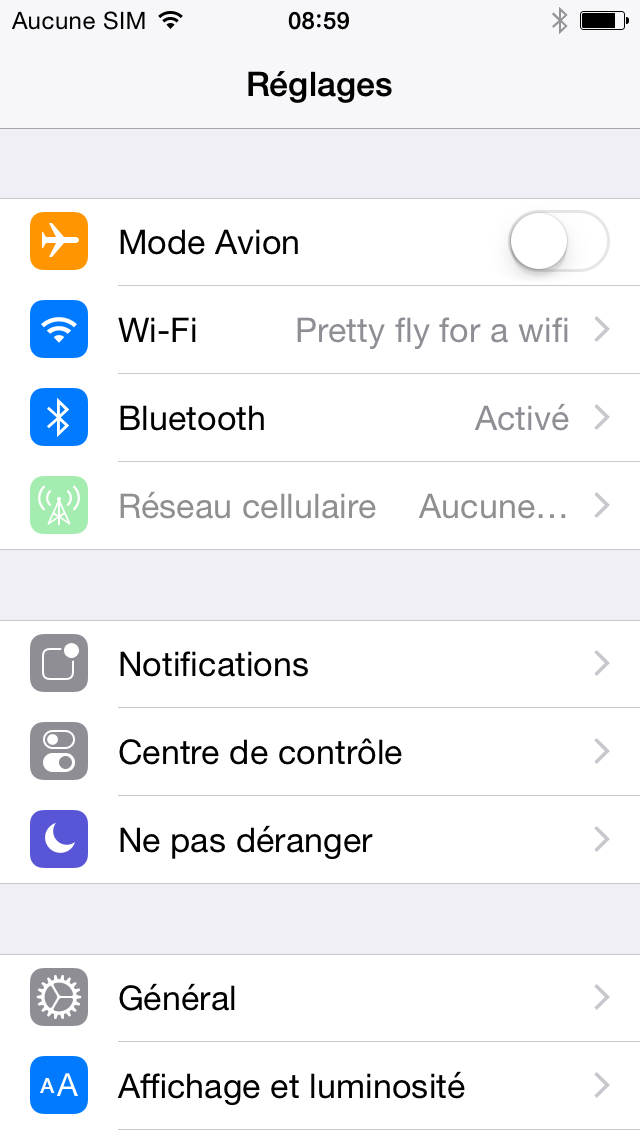This screenshot has height=1136, width=640.
Task: Open the Bluetooth settings row
Action: (320, 418)
